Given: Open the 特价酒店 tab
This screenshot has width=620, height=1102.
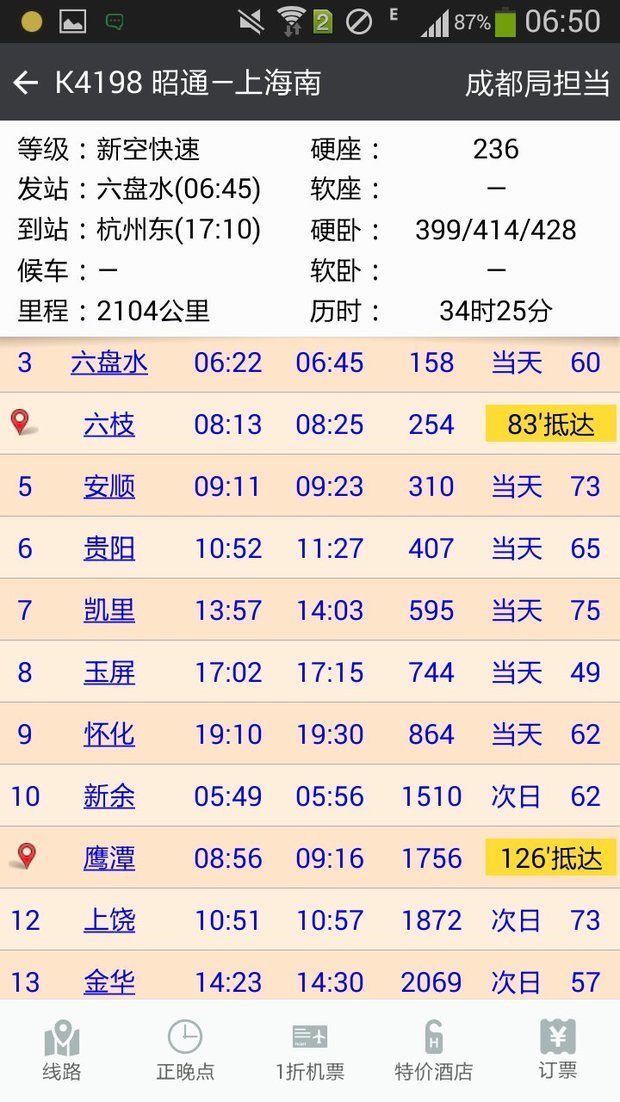Looking at the screenshot, I should point(433,1051).
